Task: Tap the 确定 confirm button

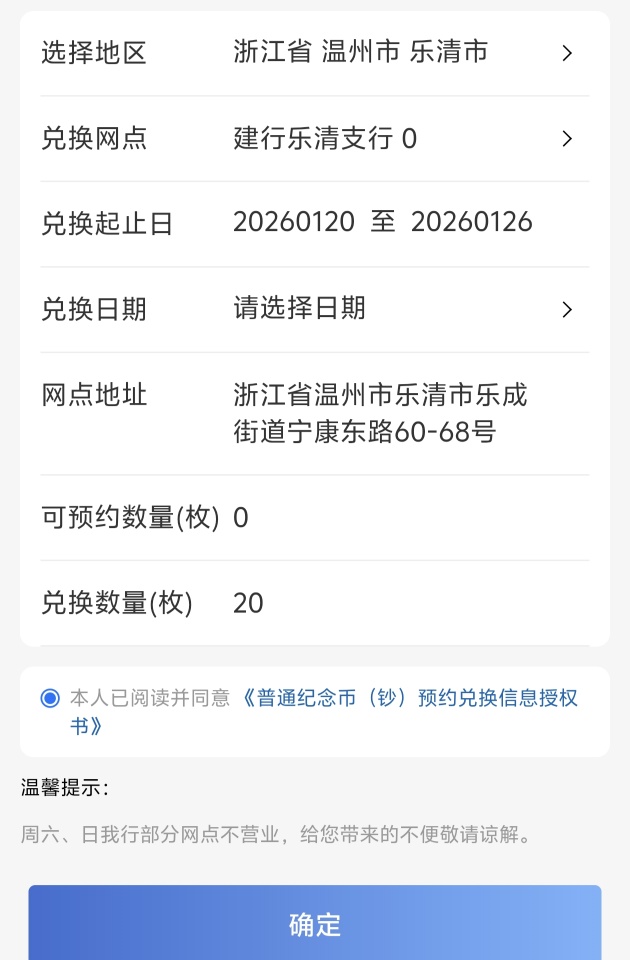Action: pos(315,924)
